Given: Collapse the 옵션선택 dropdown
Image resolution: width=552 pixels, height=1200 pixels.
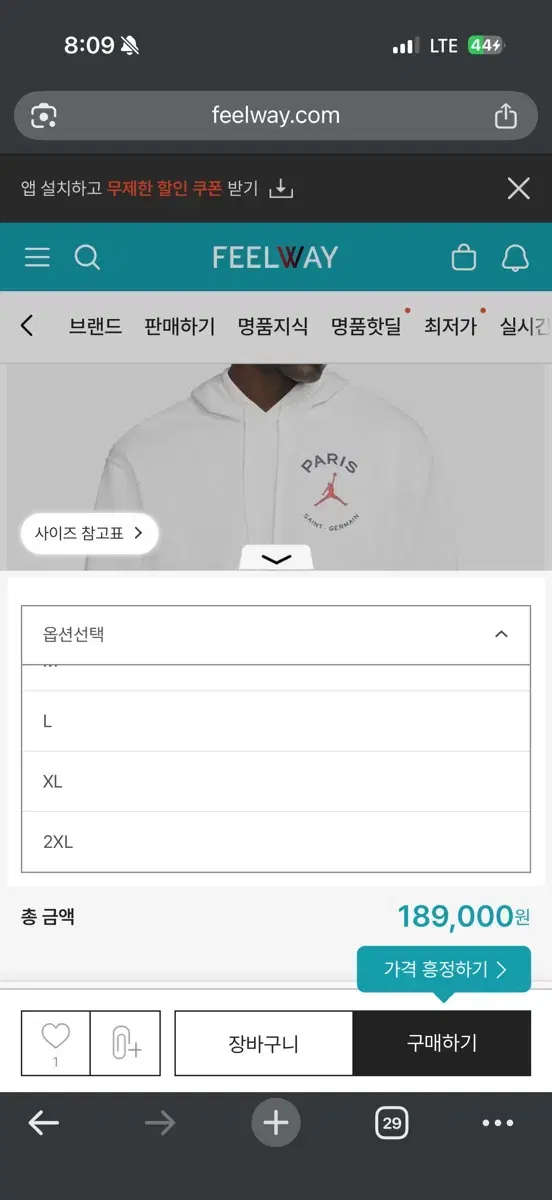Looking at the screenshot, I should click(x=276, y=634).
